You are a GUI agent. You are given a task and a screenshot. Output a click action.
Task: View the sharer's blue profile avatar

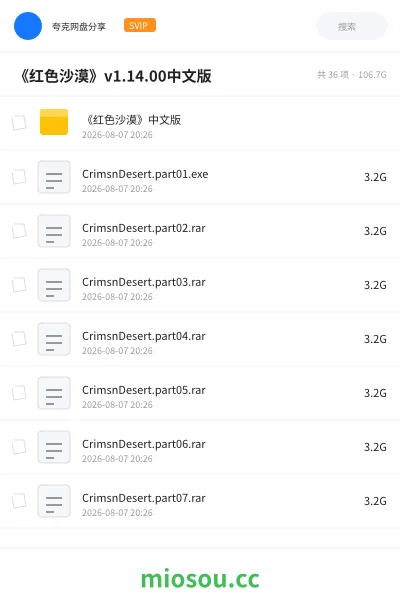point(28,26)
